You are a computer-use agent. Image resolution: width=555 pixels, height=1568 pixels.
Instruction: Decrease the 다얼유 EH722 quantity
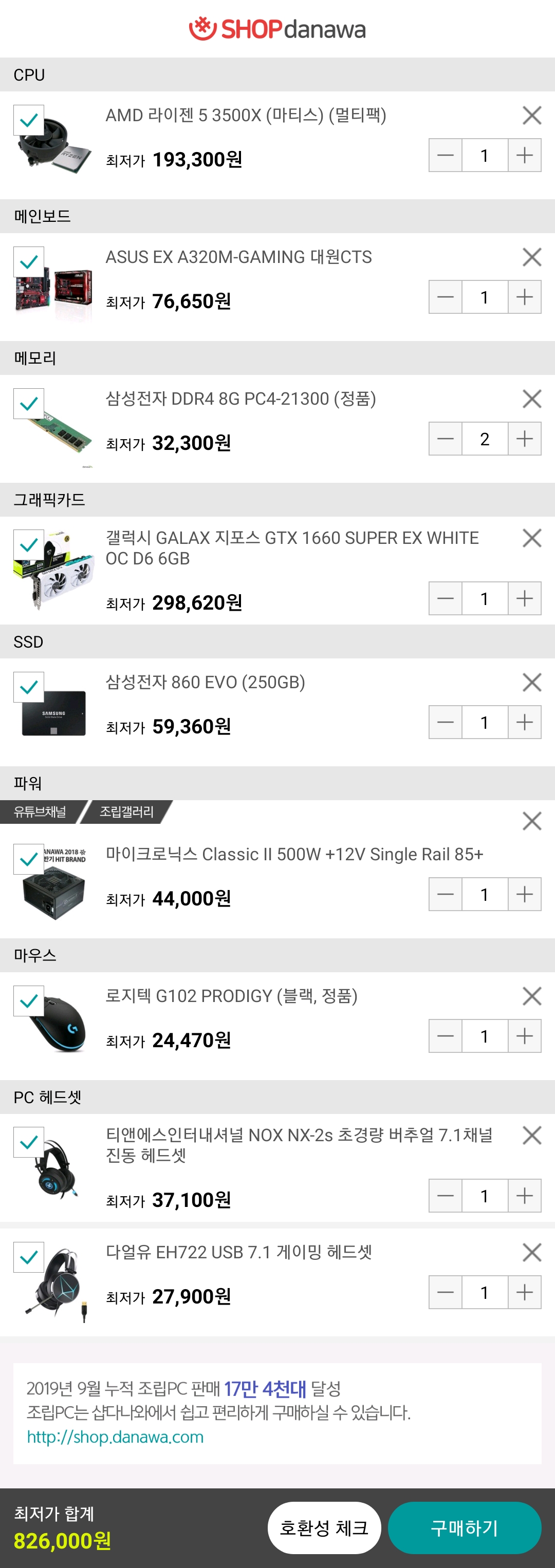pos(446,1292)
